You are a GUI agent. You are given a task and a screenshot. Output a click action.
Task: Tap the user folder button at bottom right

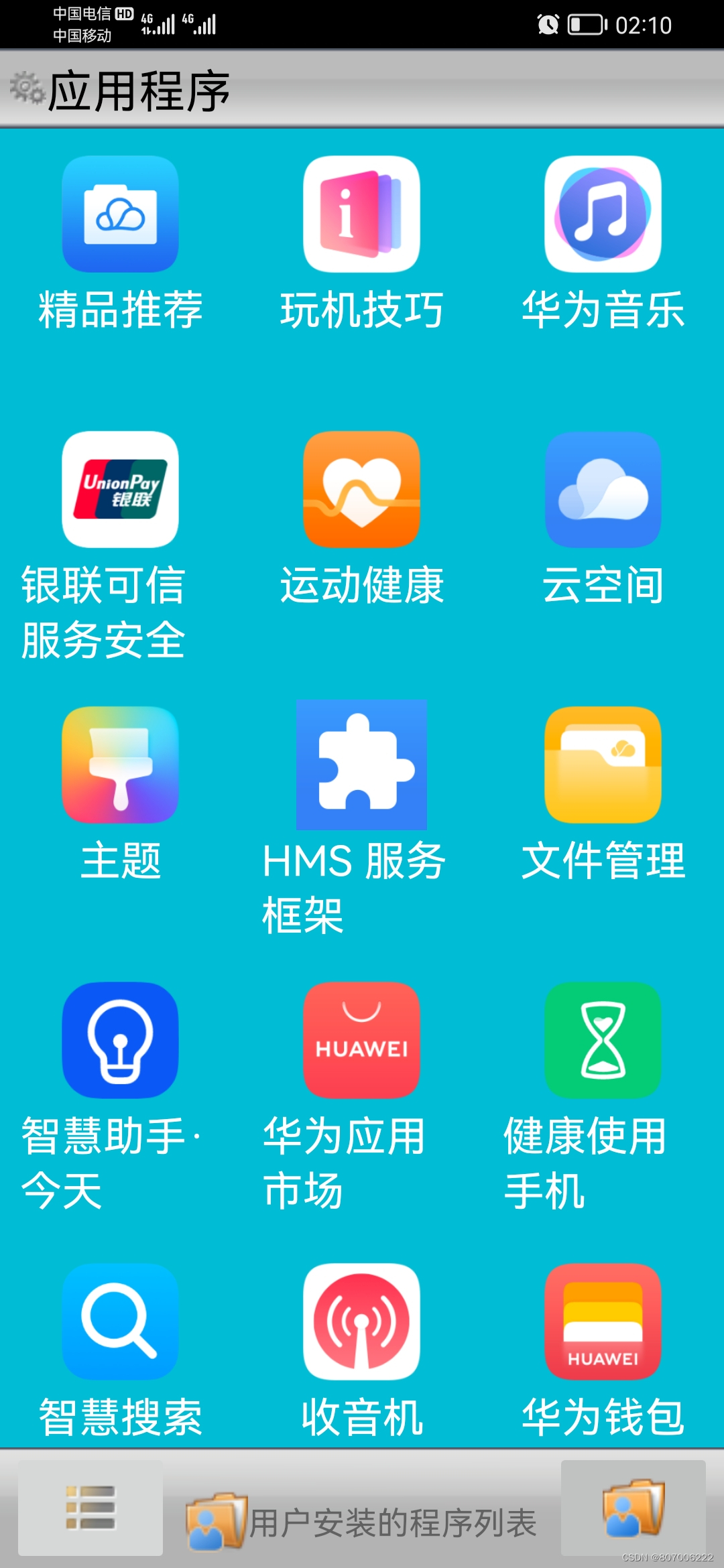pyautogui.click(x=633, y=1508)
